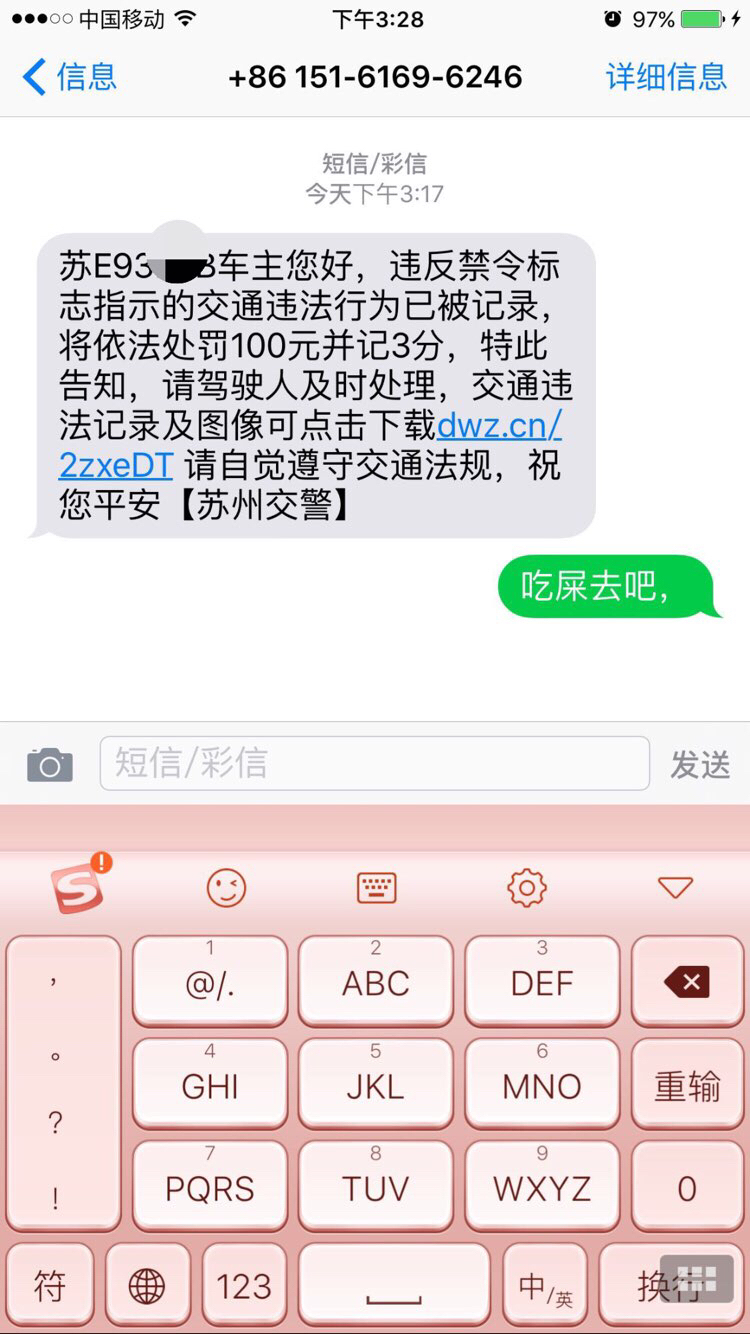Switch keyboard using the globe key
The width and height of the screenshot is (750, 1334).
click(x=147, y=1286)
